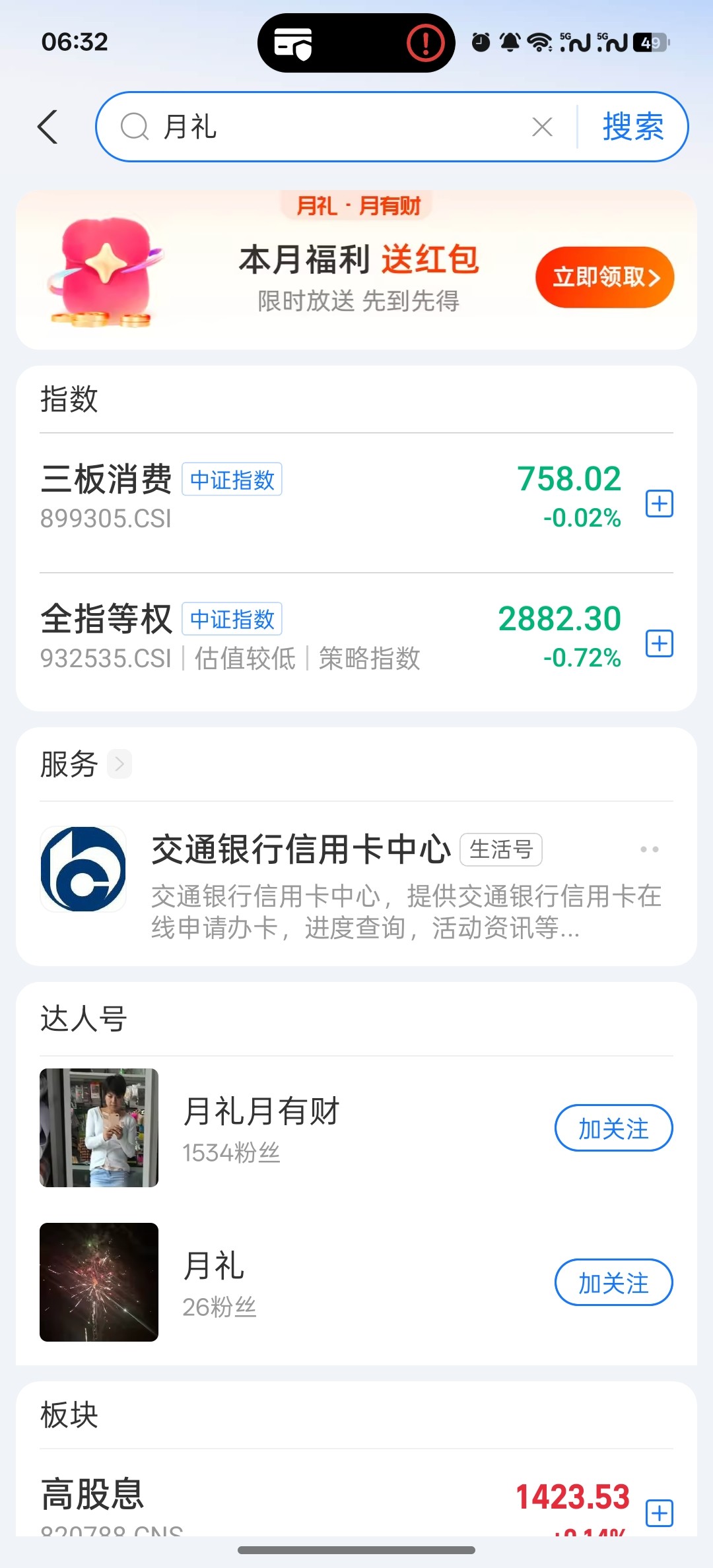Claim the red packet with 立即领取

pos(604,277)
